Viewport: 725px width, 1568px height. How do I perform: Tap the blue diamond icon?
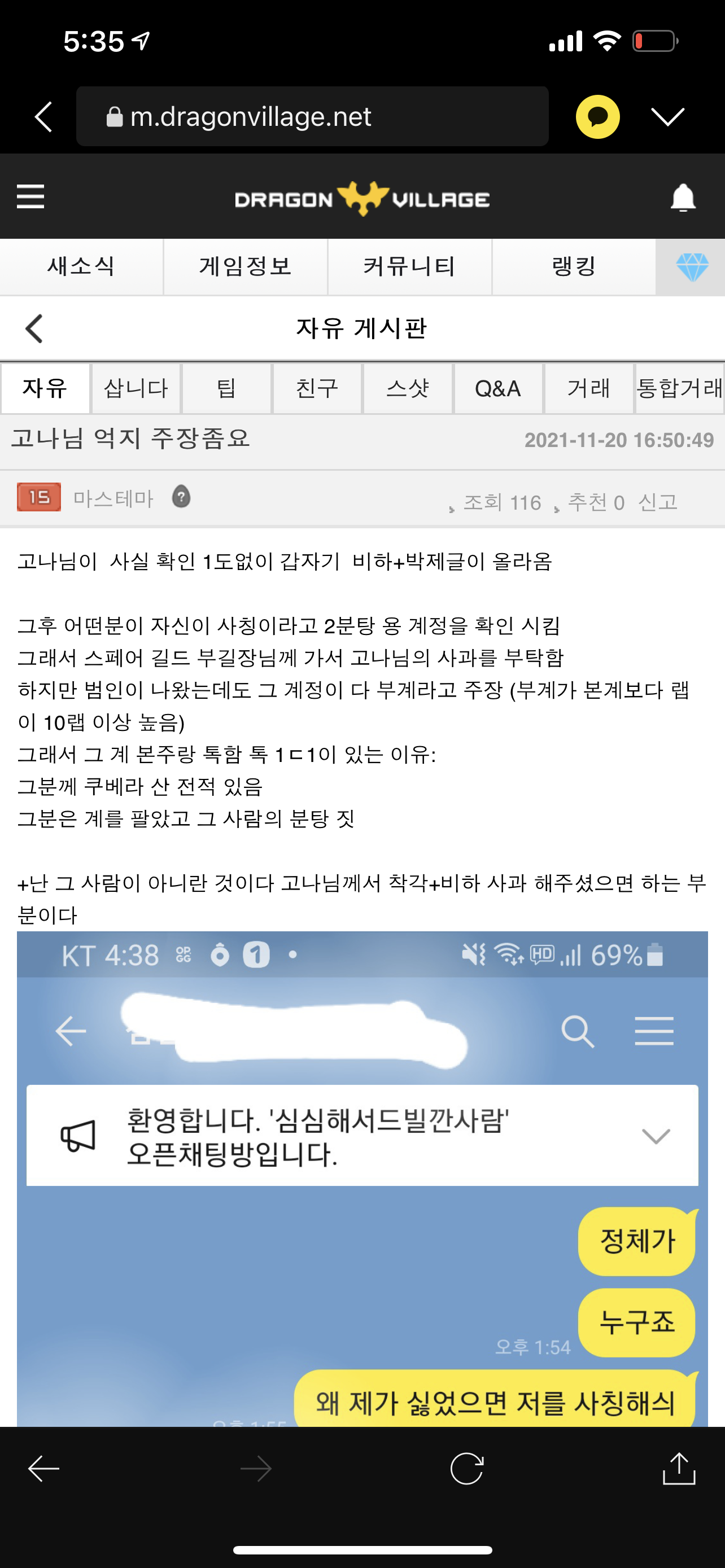(692, 266)
